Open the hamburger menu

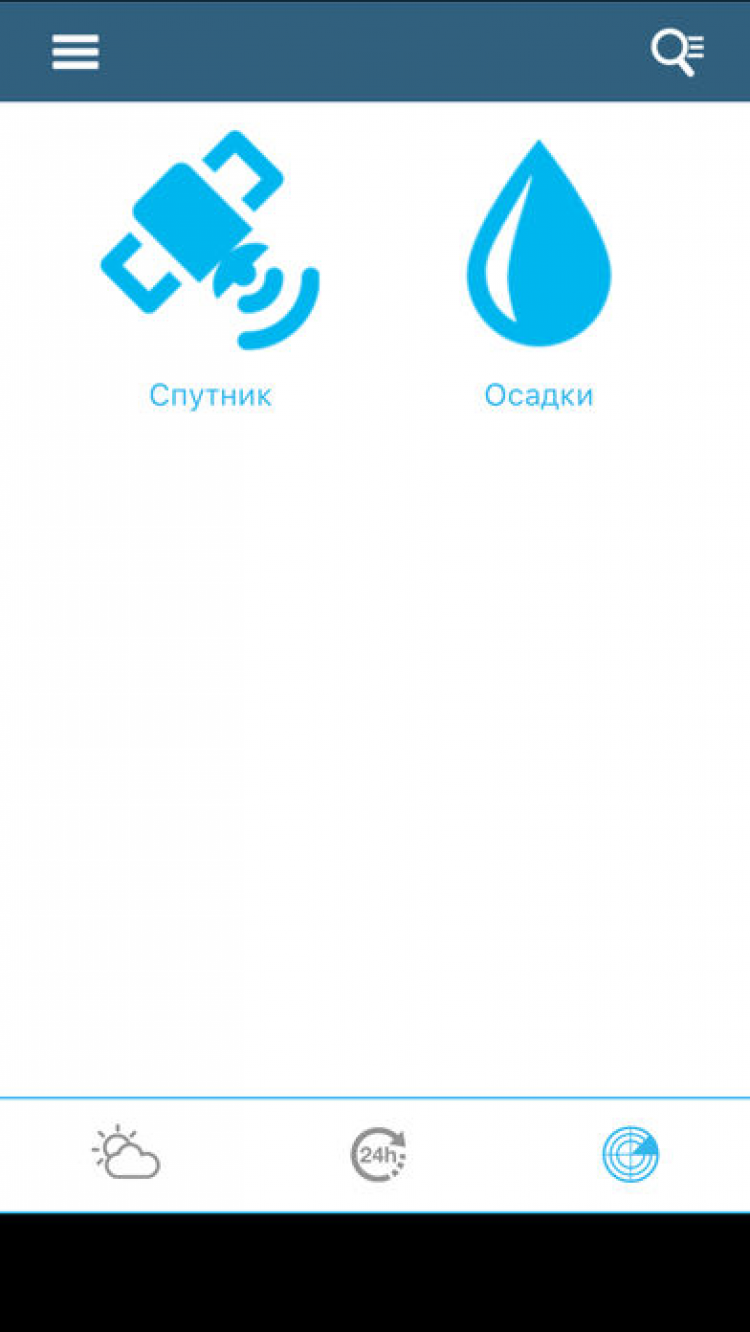pos(76,52)
